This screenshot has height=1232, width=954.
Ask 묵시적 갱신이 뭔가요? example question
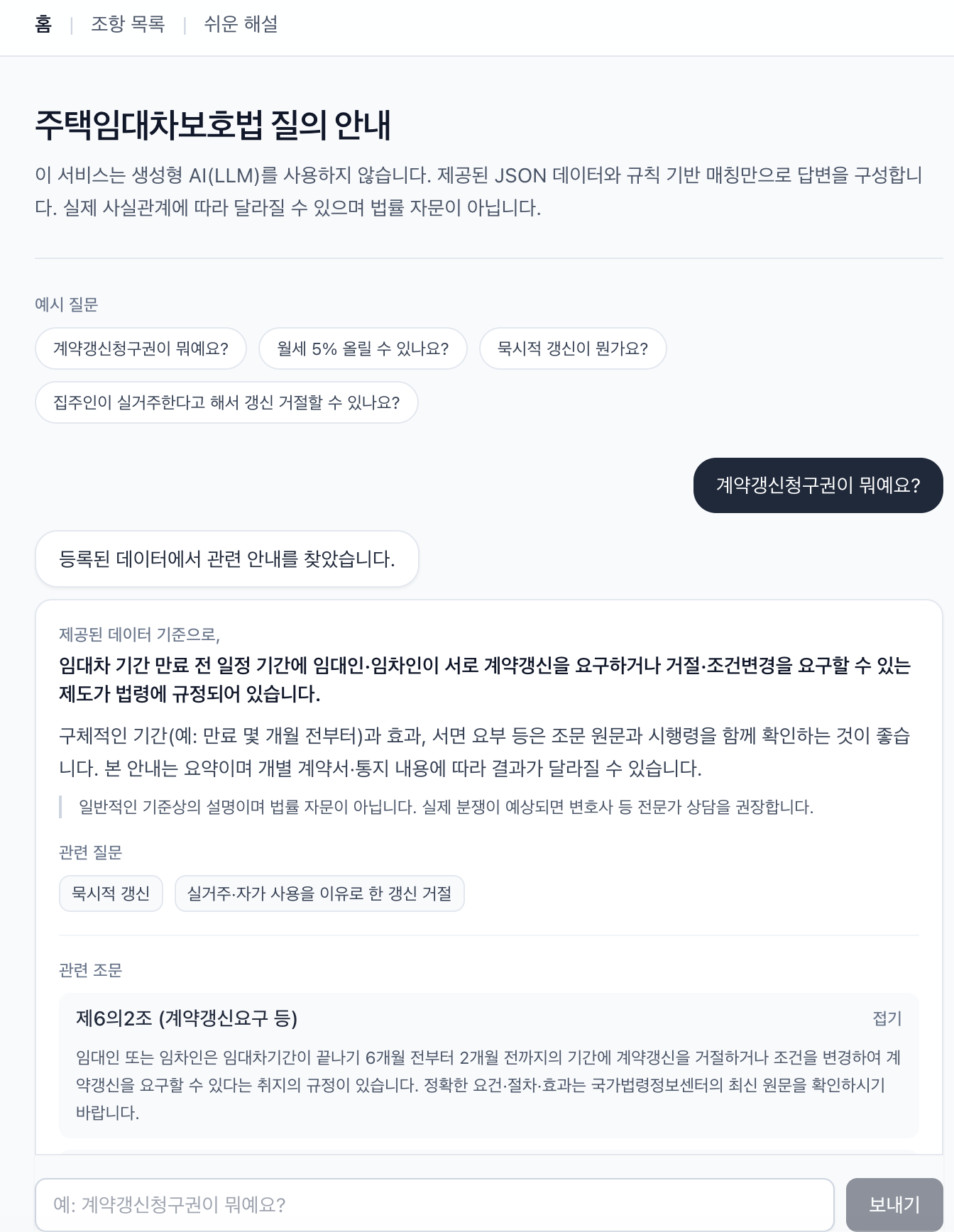click(x=572, y=348)
